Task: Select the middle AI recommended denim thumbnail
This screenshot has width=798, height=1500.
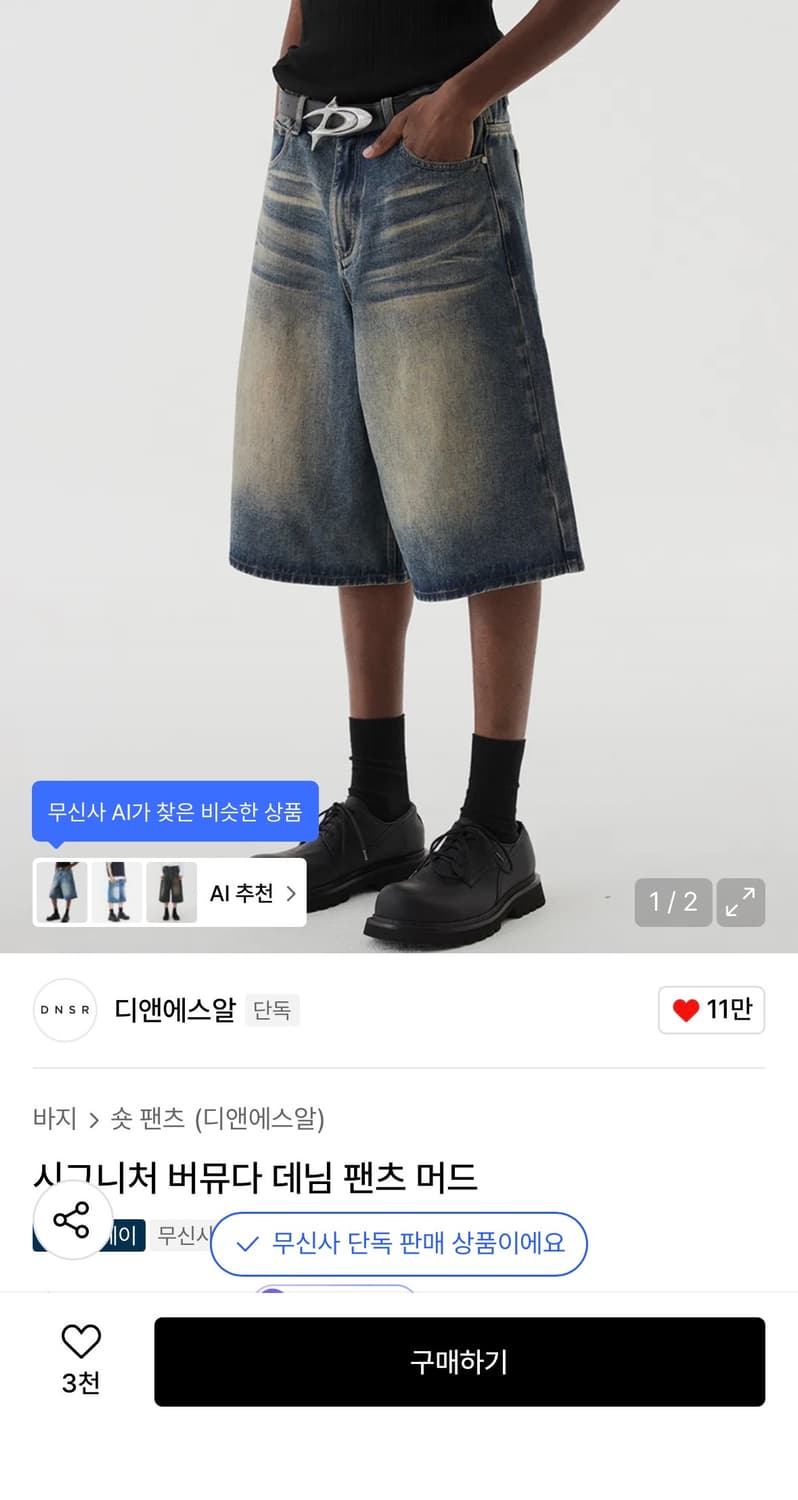Action: coord(117,893)
